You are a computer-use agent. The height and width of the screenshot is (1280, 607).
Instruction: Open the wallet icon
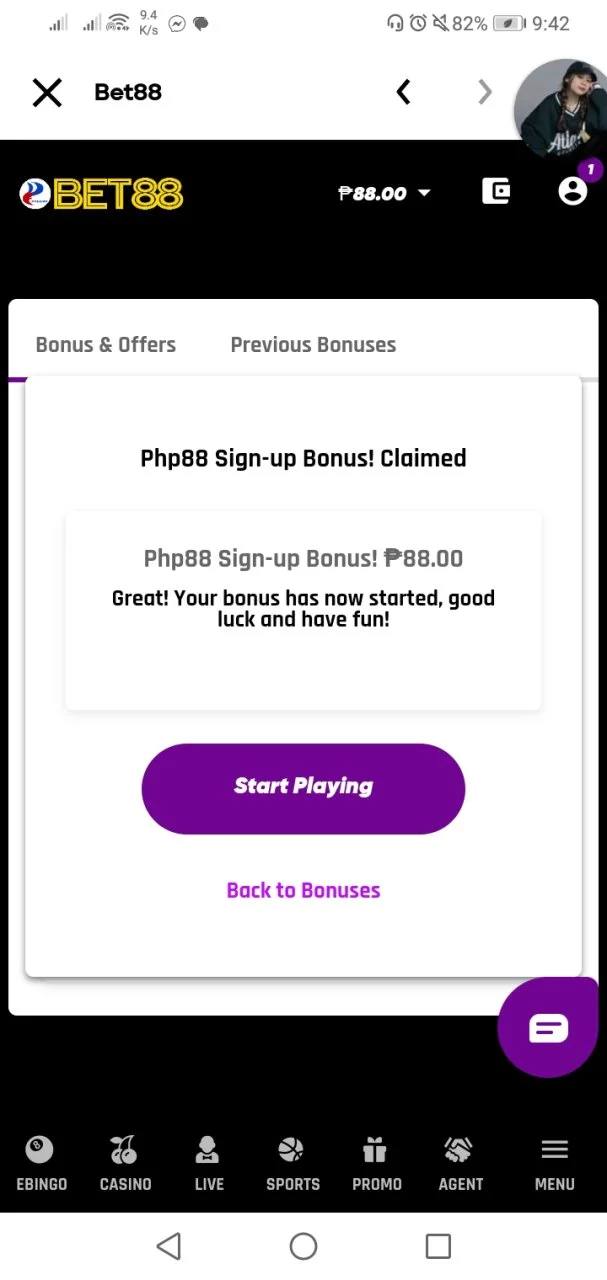pos(496,191)
